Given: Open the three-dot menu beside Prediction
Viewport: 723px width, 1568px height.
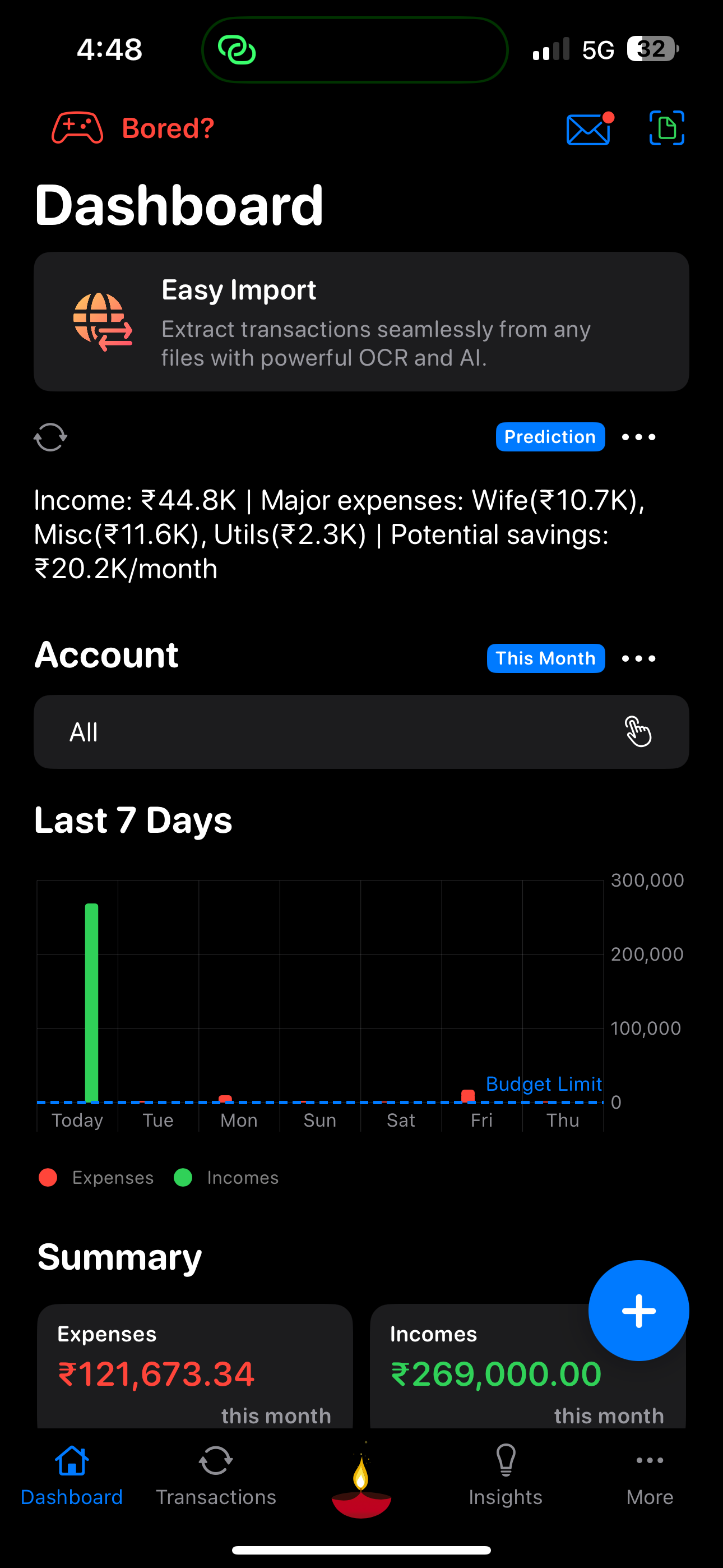Looking at the screenshot, I should (x=638, y=437).
